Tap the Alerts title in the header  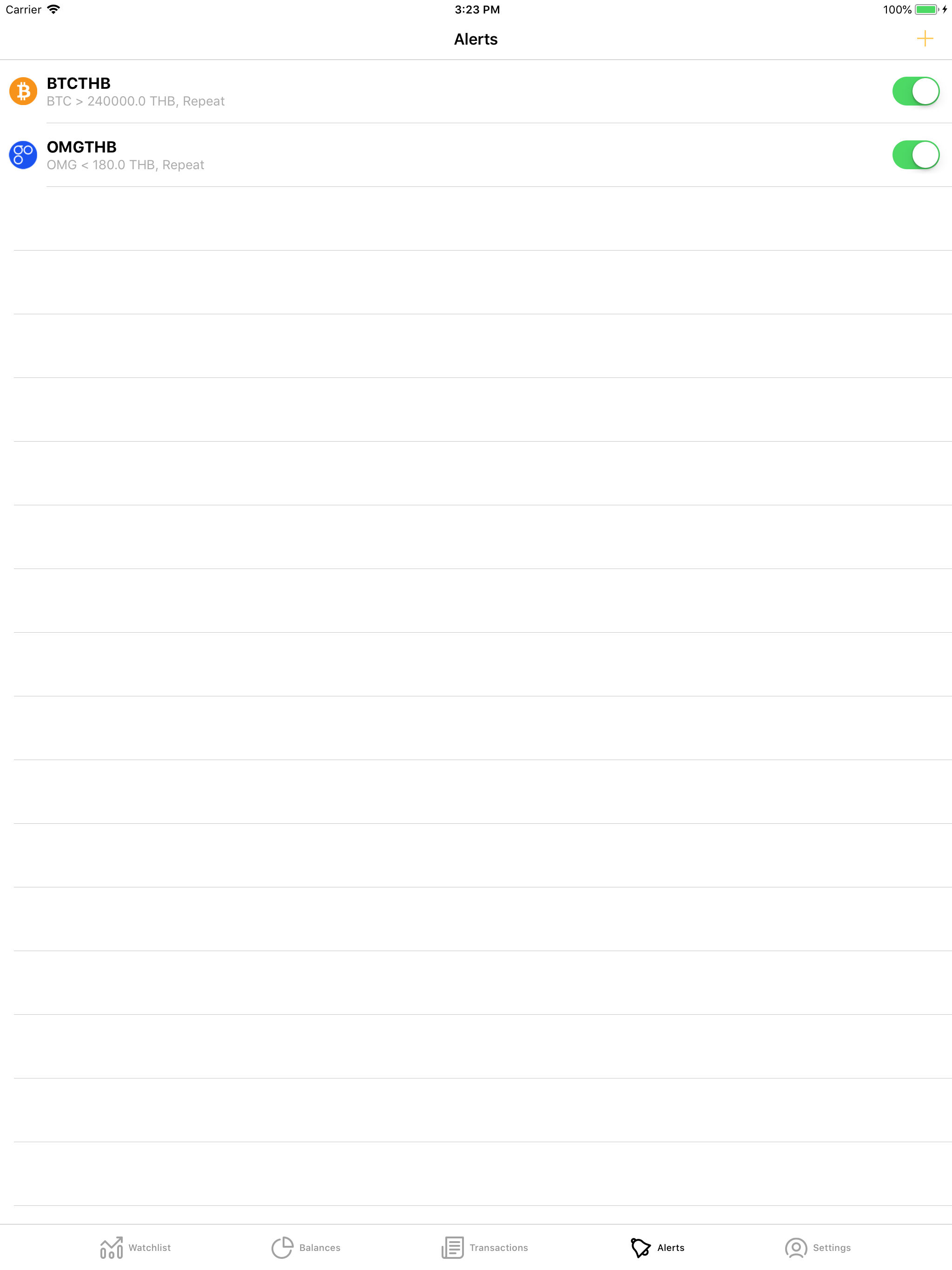click(476, 39)
